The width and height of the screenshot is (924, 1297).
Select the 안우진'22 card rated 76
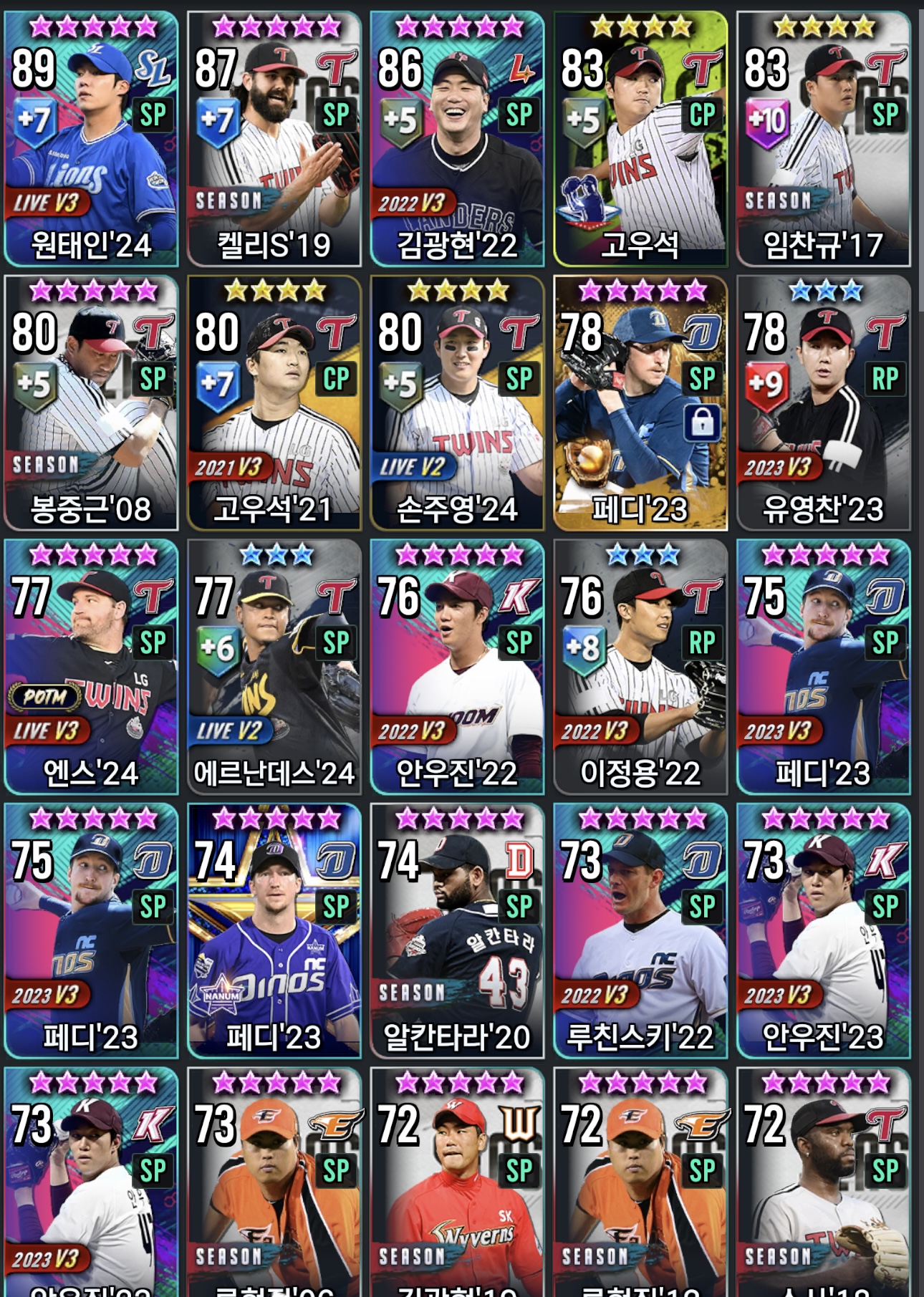click(x=457, y=667)
